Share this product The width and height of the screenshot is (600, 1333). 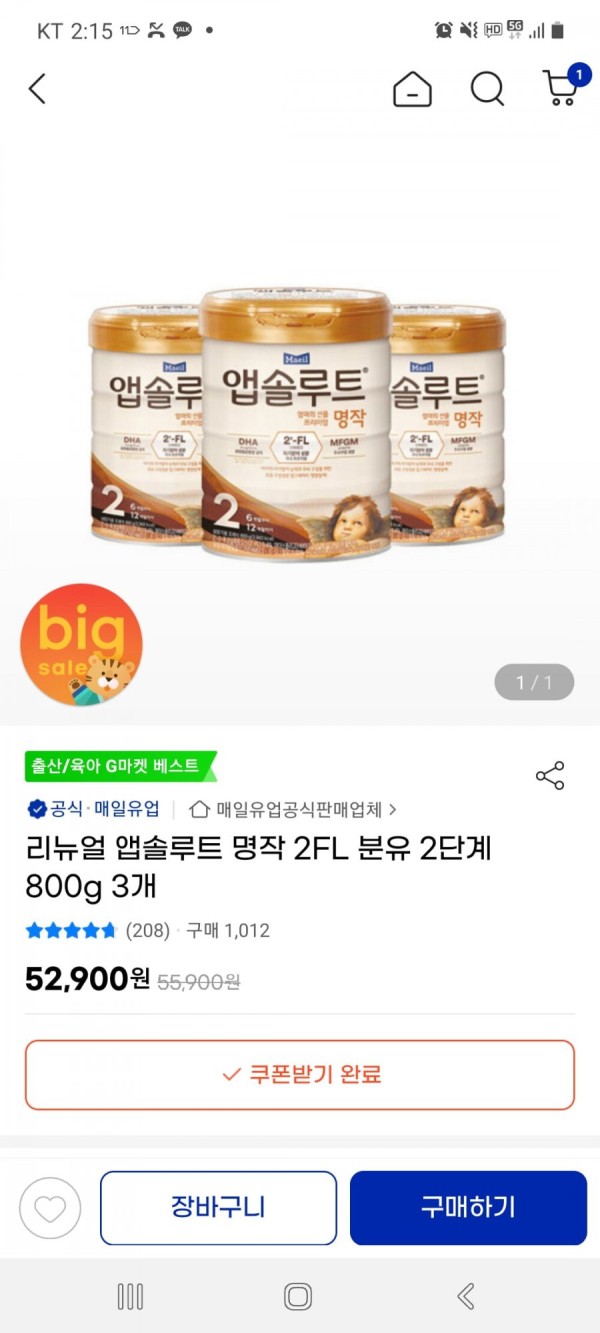tap(550, 775)
